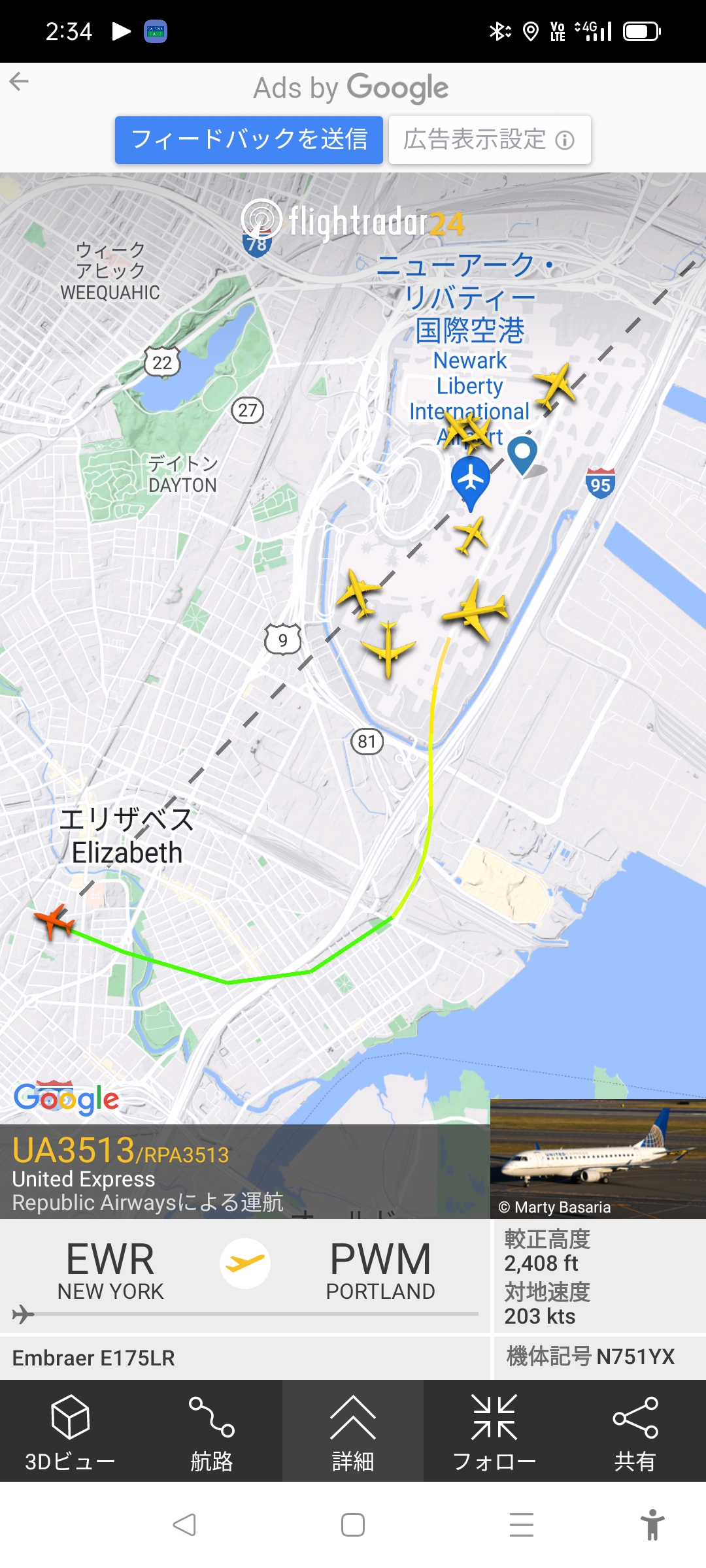Expand flight details with 詳細

[353, 1432]
